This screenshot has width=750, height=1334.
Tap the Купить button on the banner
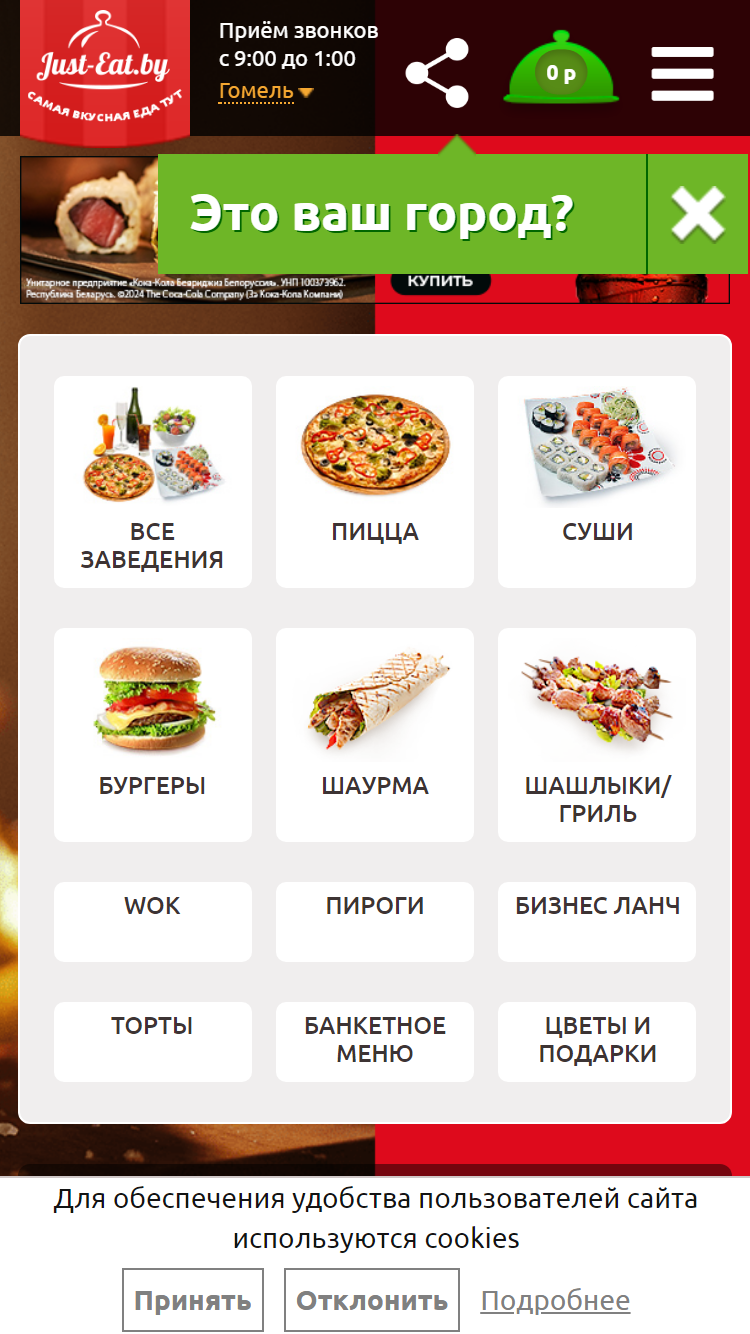(441, 282)
